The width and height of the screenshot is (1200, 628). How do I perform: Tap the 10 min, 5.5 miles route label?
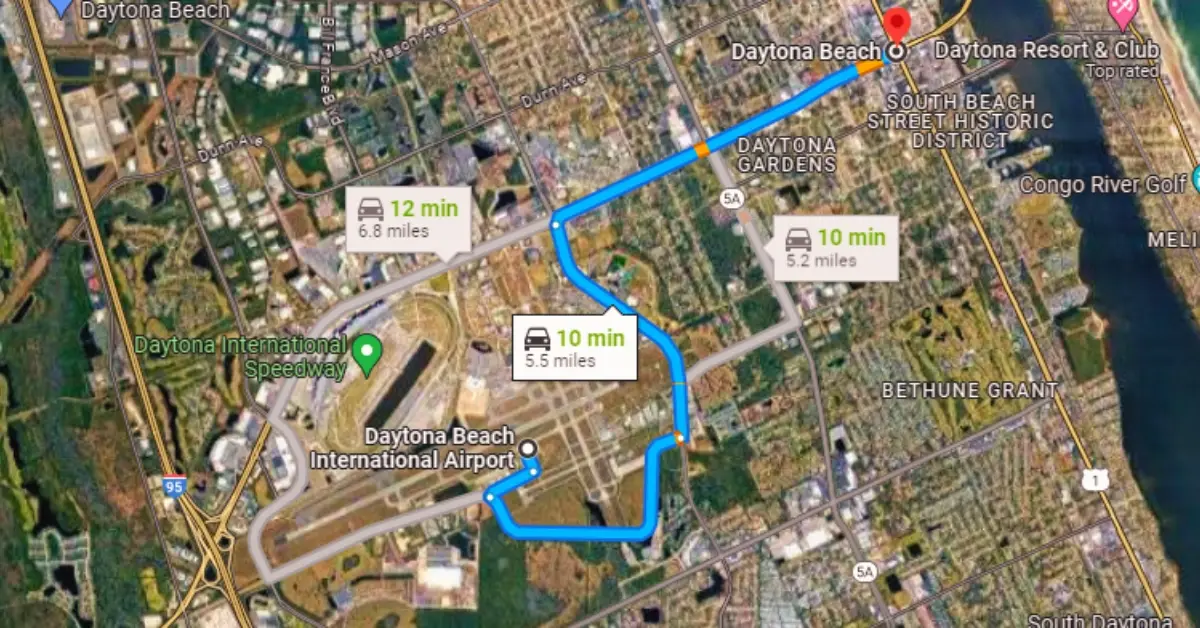pos(574,347)
